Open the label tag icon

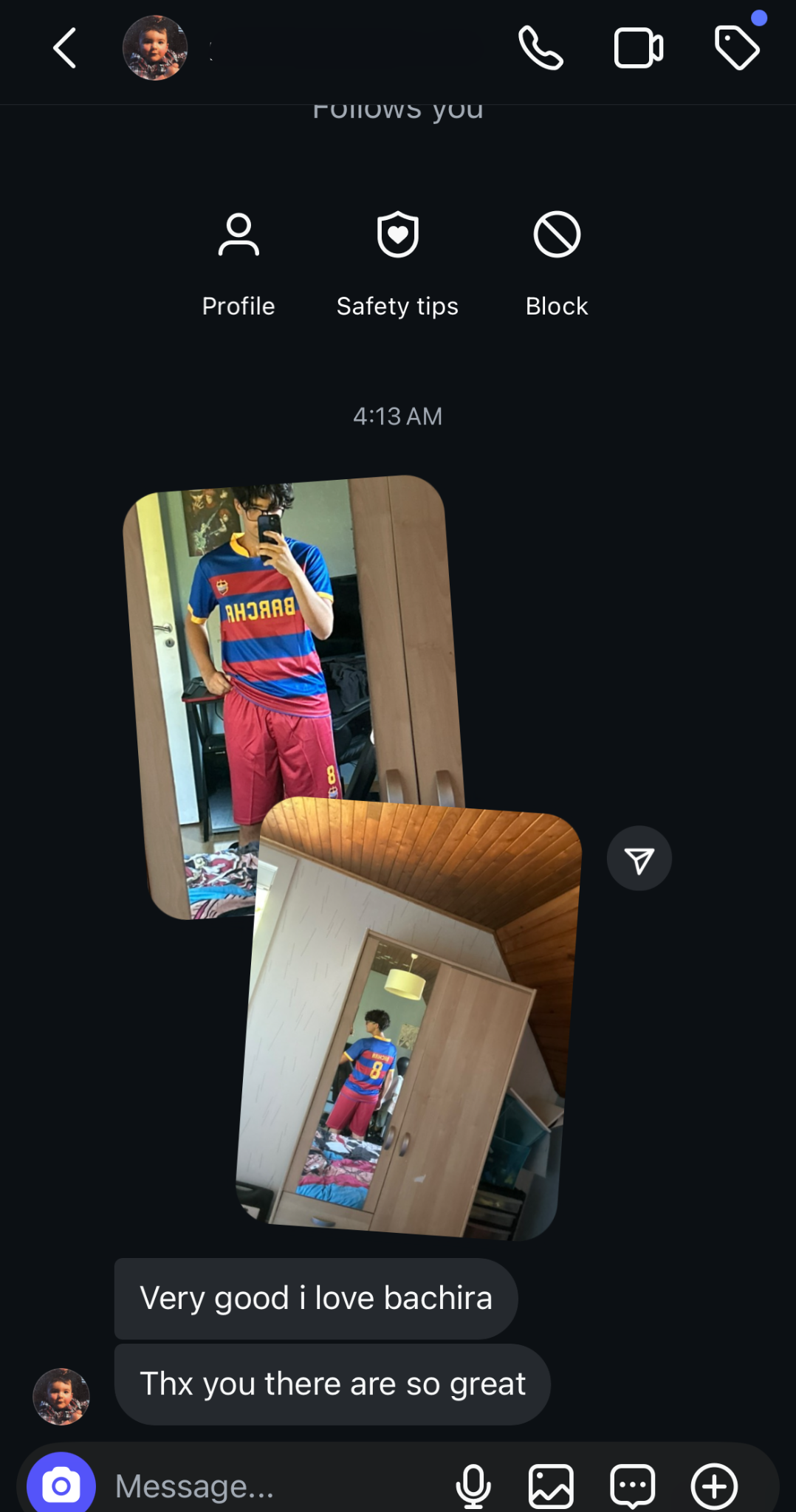coord(737,49)
